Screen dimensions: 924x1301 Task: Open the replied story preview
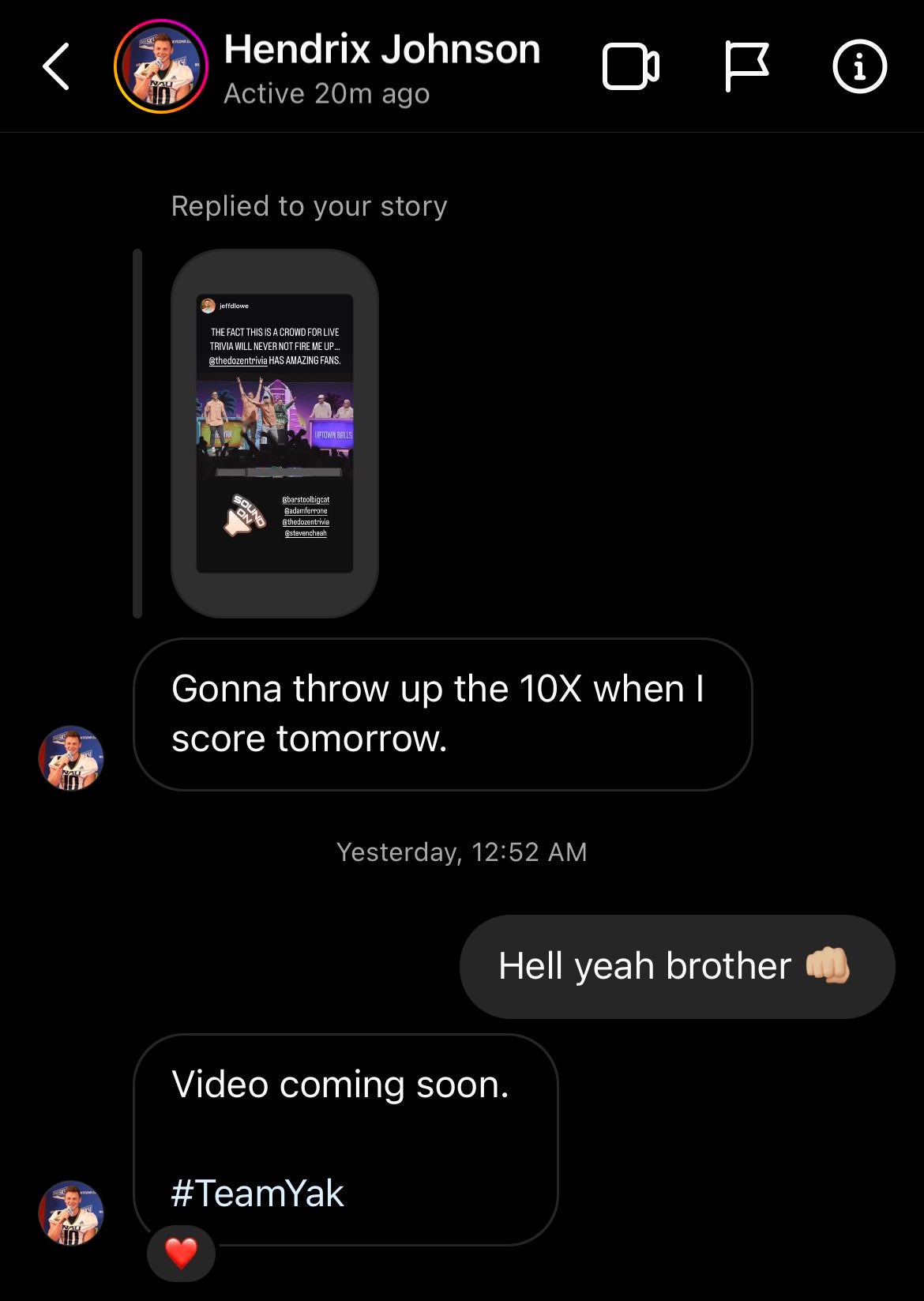coord(275,433)
